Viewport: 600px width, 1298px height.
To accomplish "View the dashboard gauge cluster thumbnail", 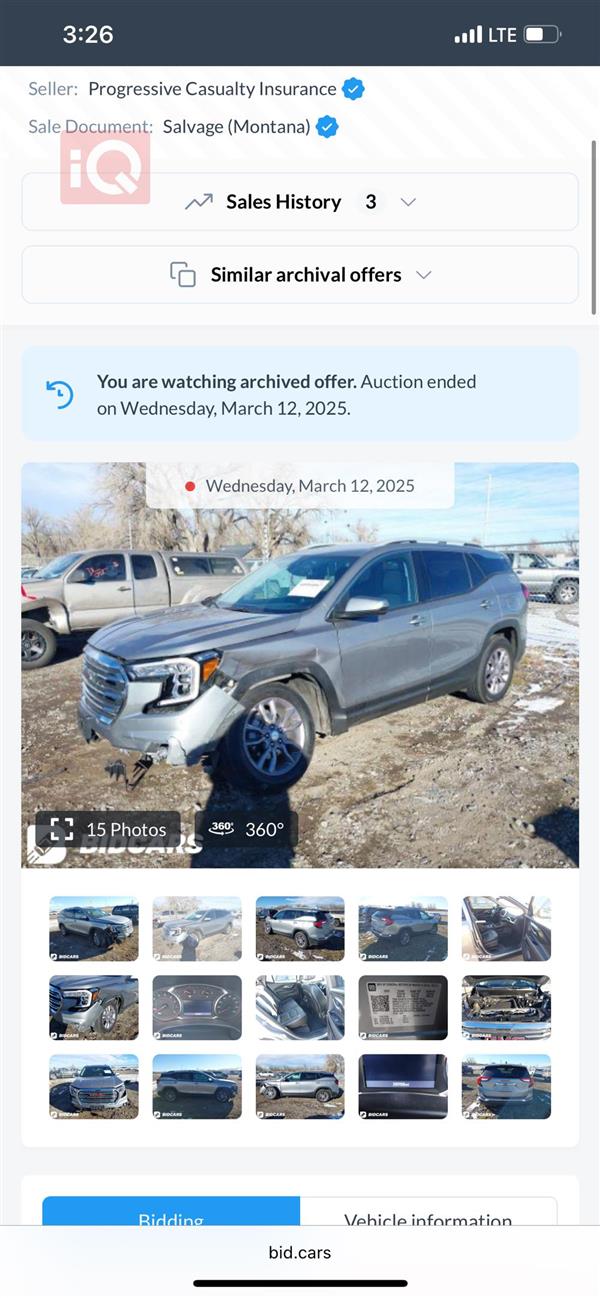I will [x=197, y=1008].
